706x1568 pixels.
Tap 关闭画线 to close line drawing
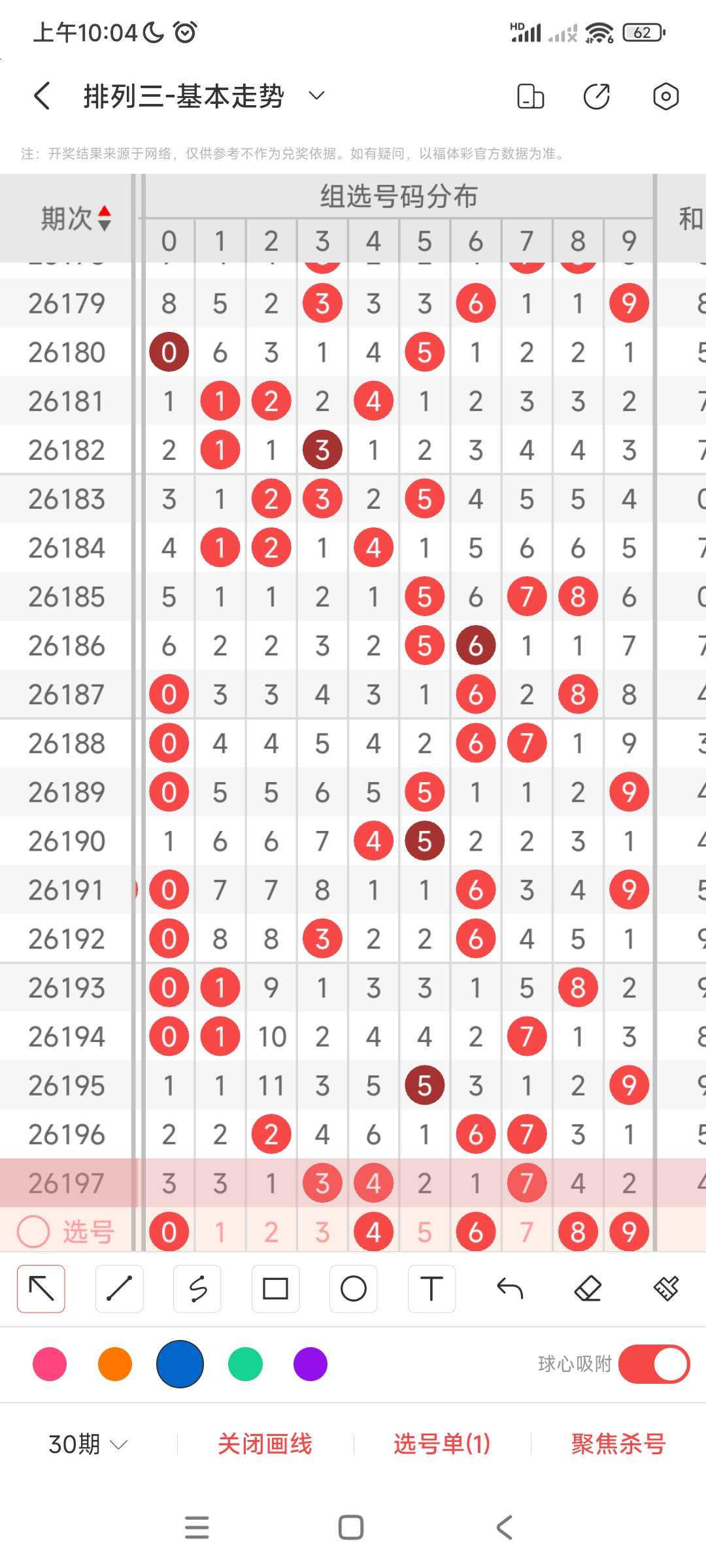[x=265, y=1444]
